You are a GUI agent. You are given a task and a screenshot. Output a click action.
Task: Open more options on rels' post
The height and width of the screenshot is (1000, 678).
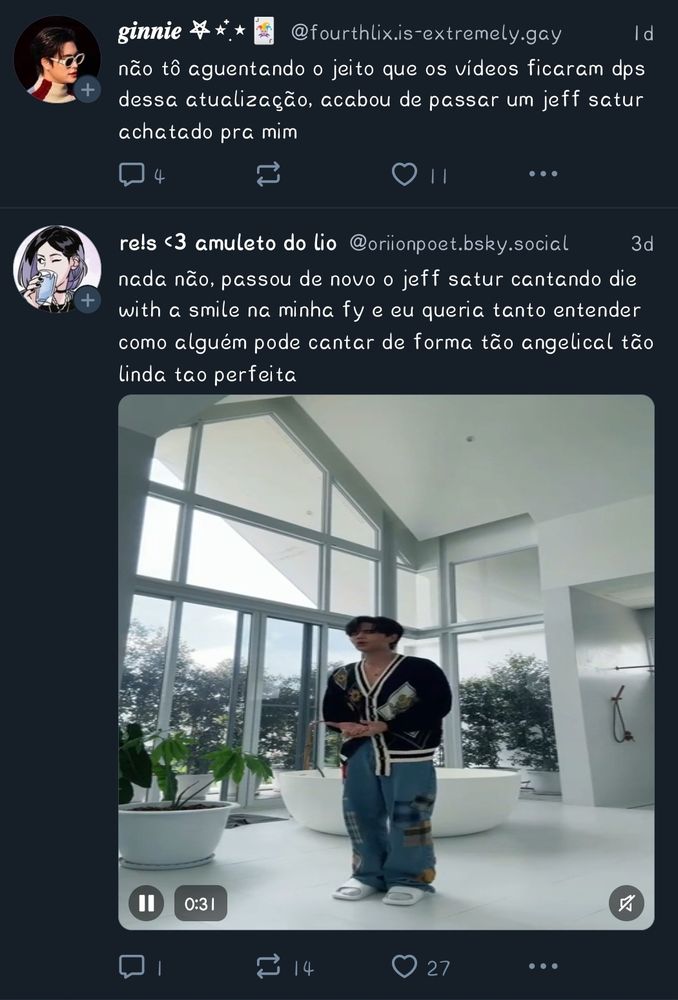(543, 966)
